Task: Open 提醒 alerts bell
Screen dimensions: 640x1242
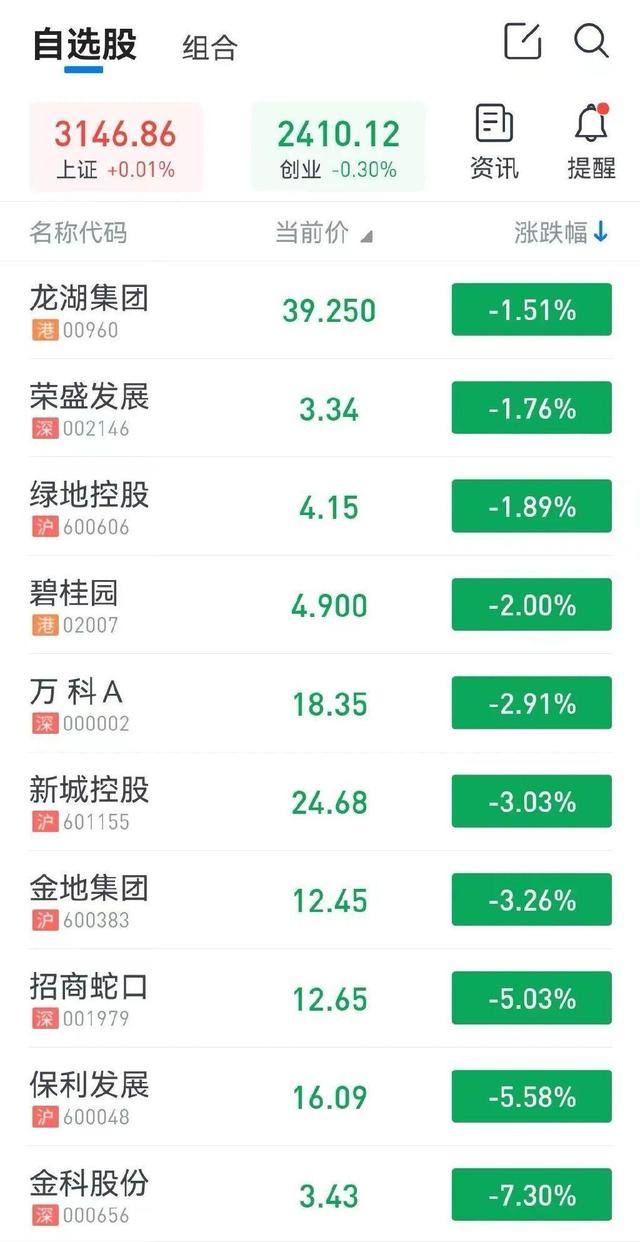Action: [x=591, y=142]
